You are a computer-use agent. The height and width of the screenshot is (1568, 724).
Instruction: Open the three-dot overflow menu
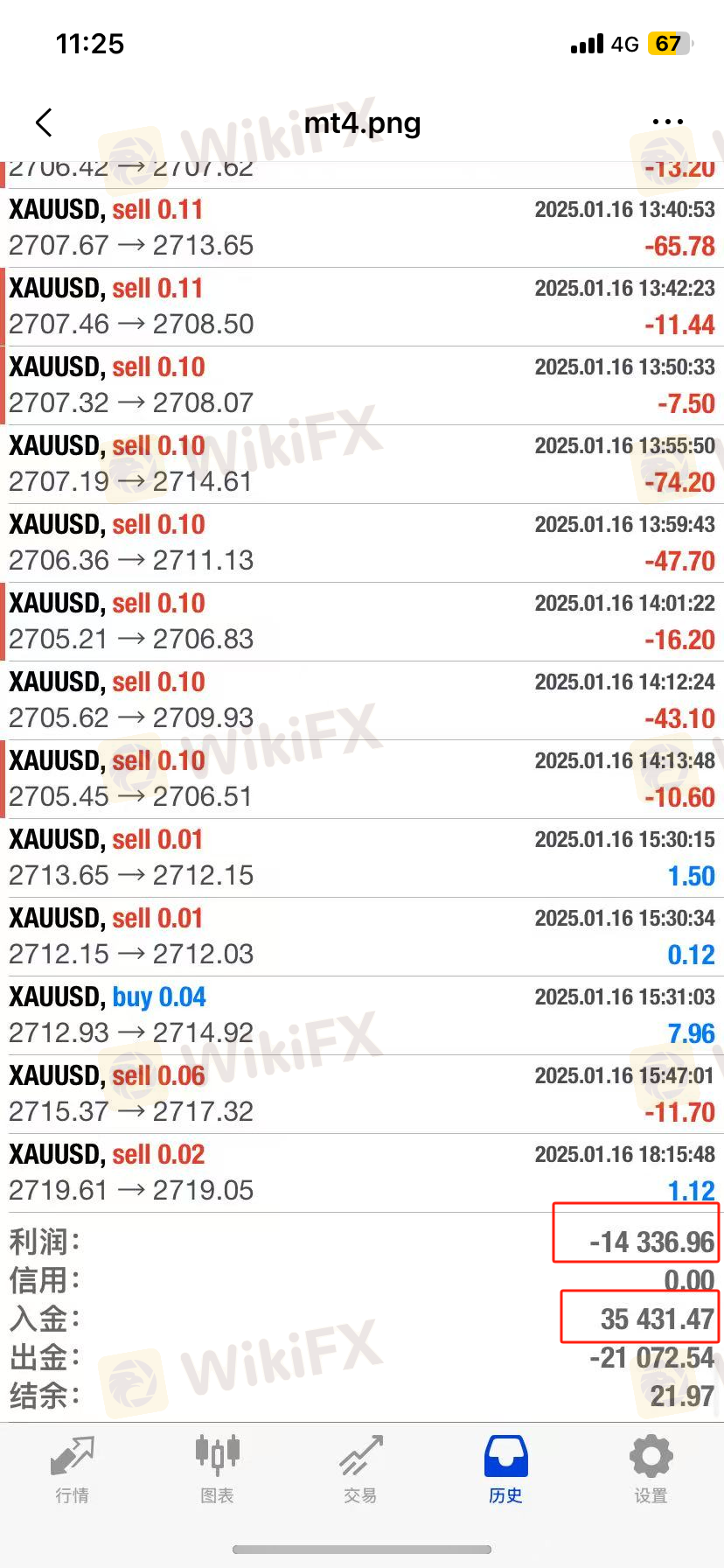(667, 122)
